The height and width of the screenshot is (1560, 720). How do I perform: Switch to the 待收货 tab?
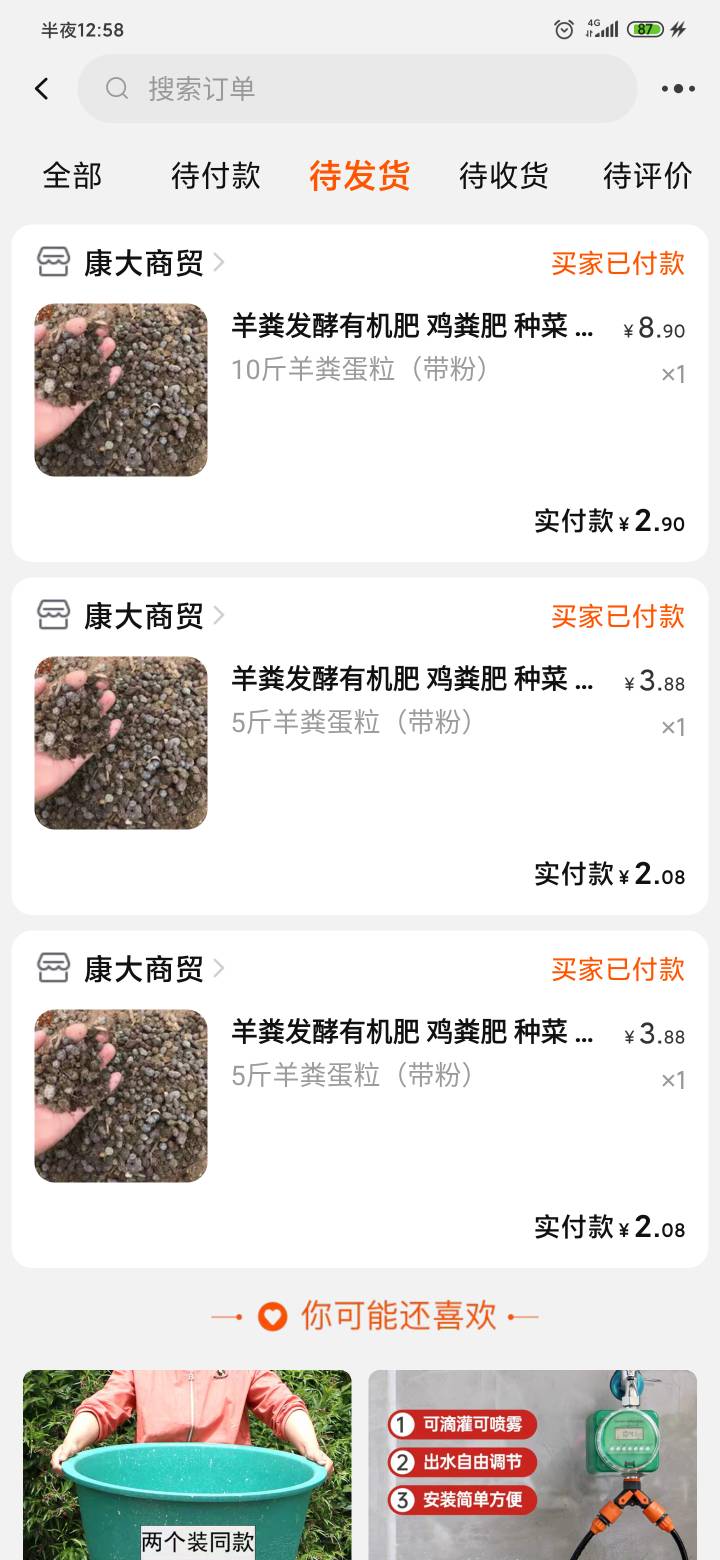coord(503,176)
